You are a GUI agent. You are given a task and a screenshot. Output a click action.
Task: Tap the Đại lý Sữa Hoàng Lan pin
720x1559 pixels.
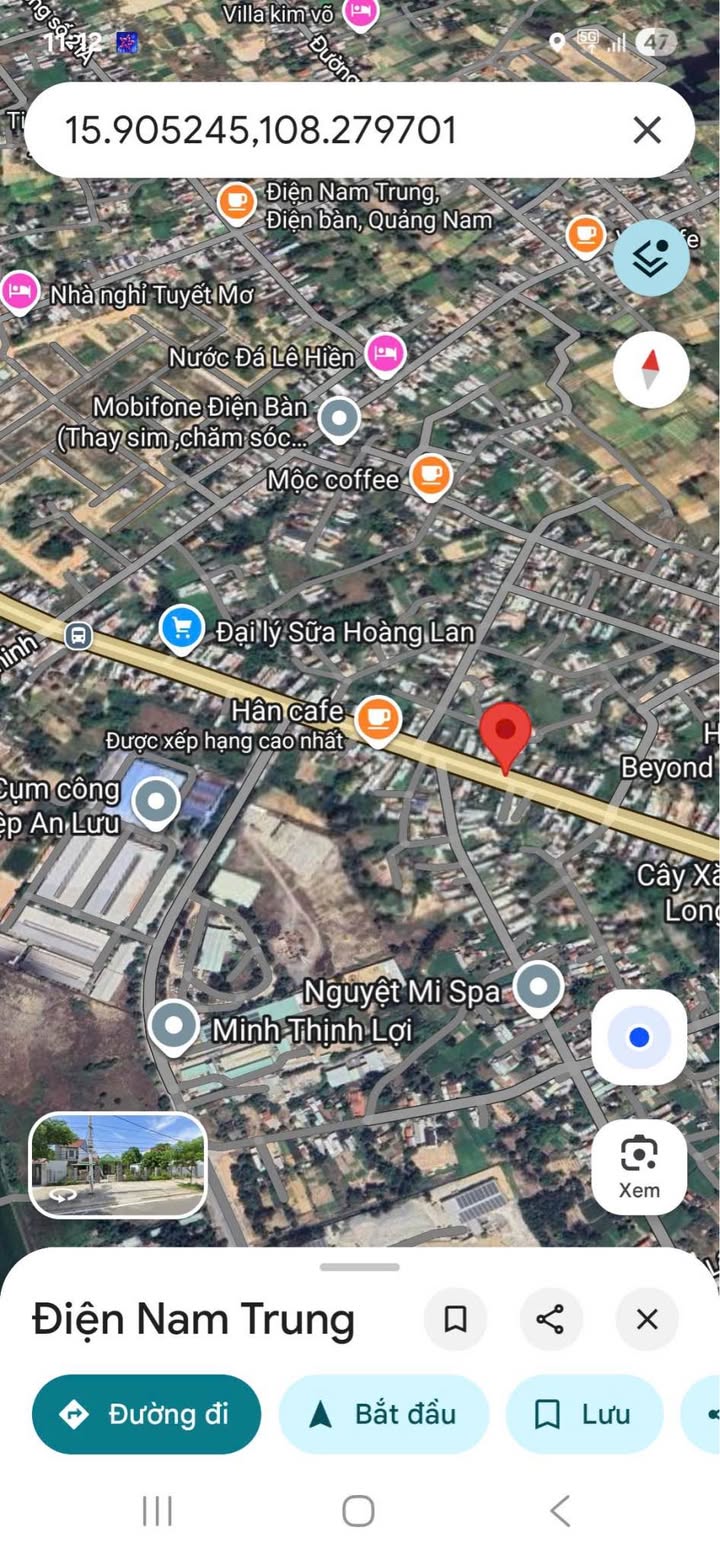click(x=181, y=630)
